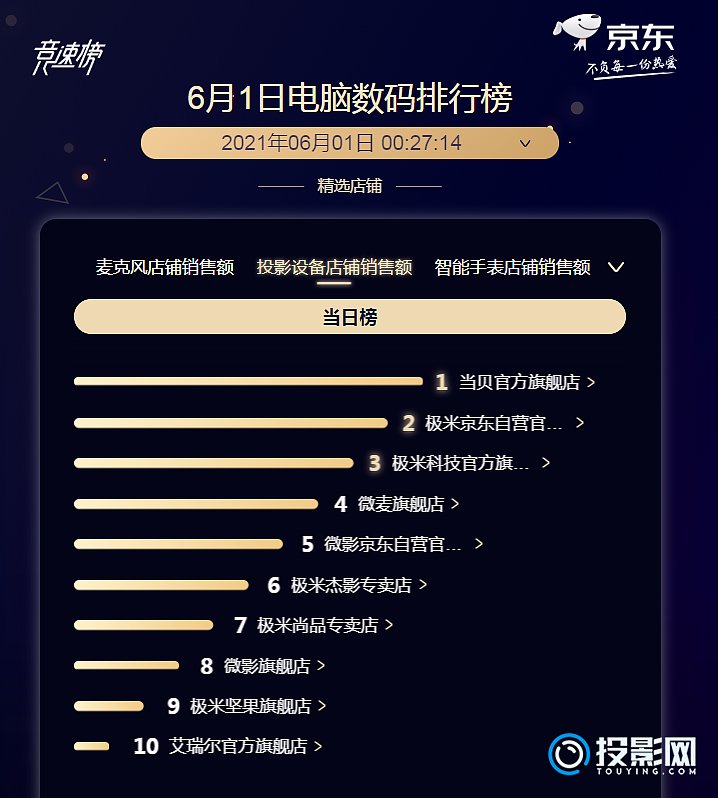Viewport: 718px width, 798px height.
Task: Open 艾瑞尔官方旗舰店 ranked tenth
Action: point(240,746)
